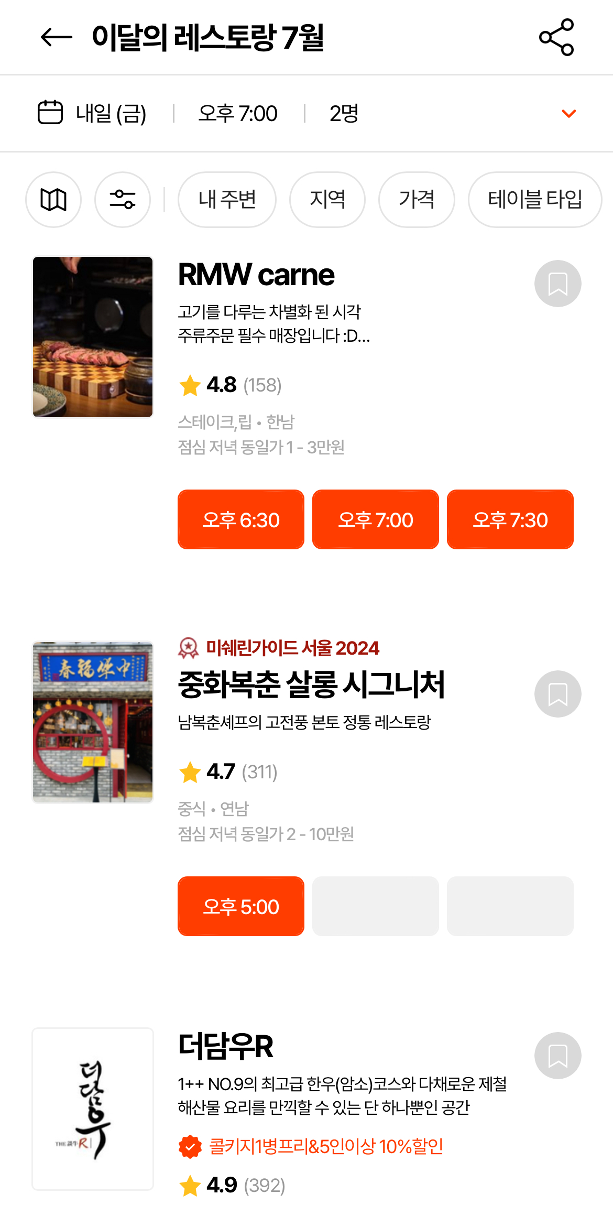
Task: Reserve RMW carne at 오후 6:30
Action: pos(241,520)
